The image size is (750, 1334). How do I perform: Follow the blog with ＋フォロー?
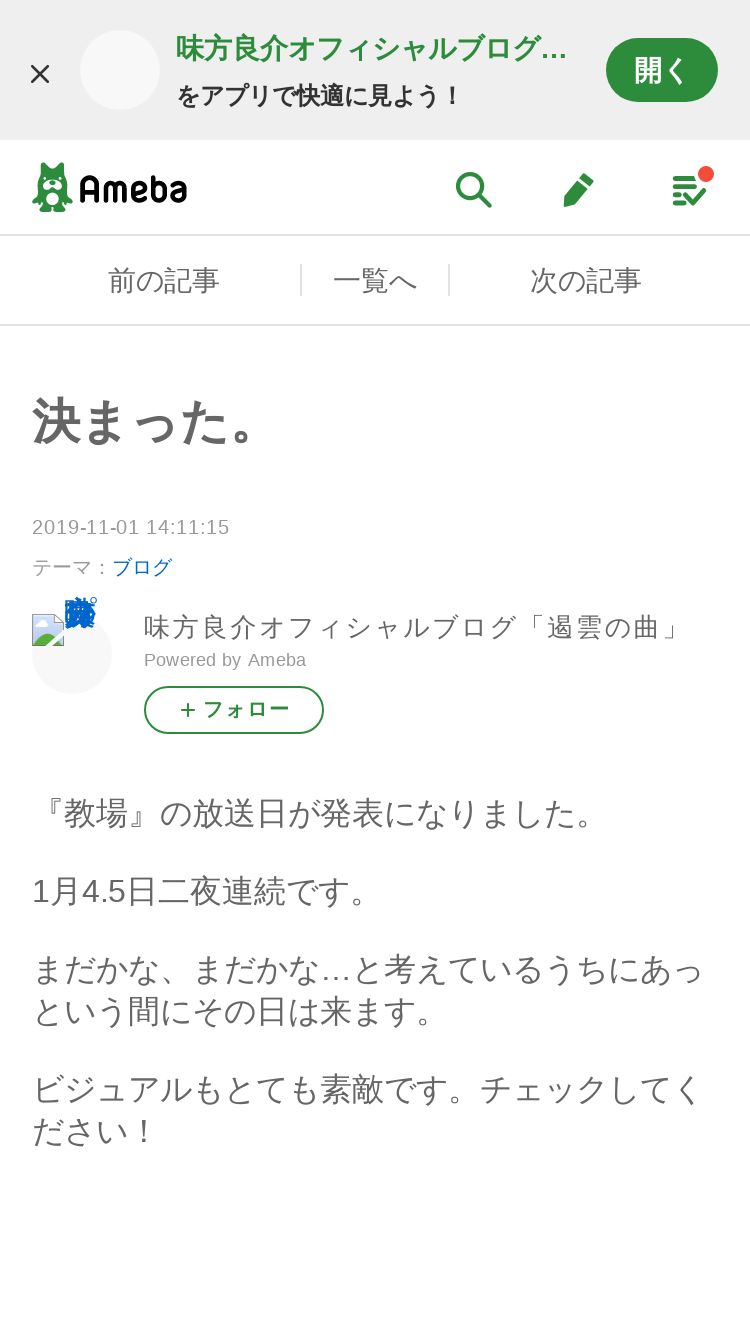point(234,710)
